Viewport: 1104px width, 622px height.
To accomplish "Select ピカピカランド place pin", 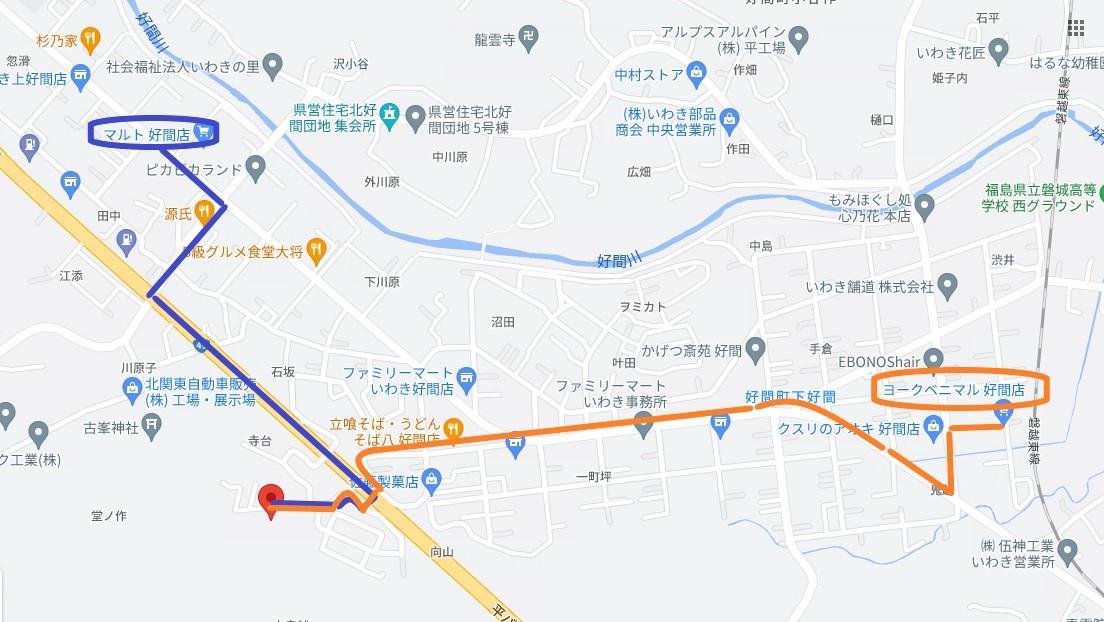I will click(x=256, y=169).
